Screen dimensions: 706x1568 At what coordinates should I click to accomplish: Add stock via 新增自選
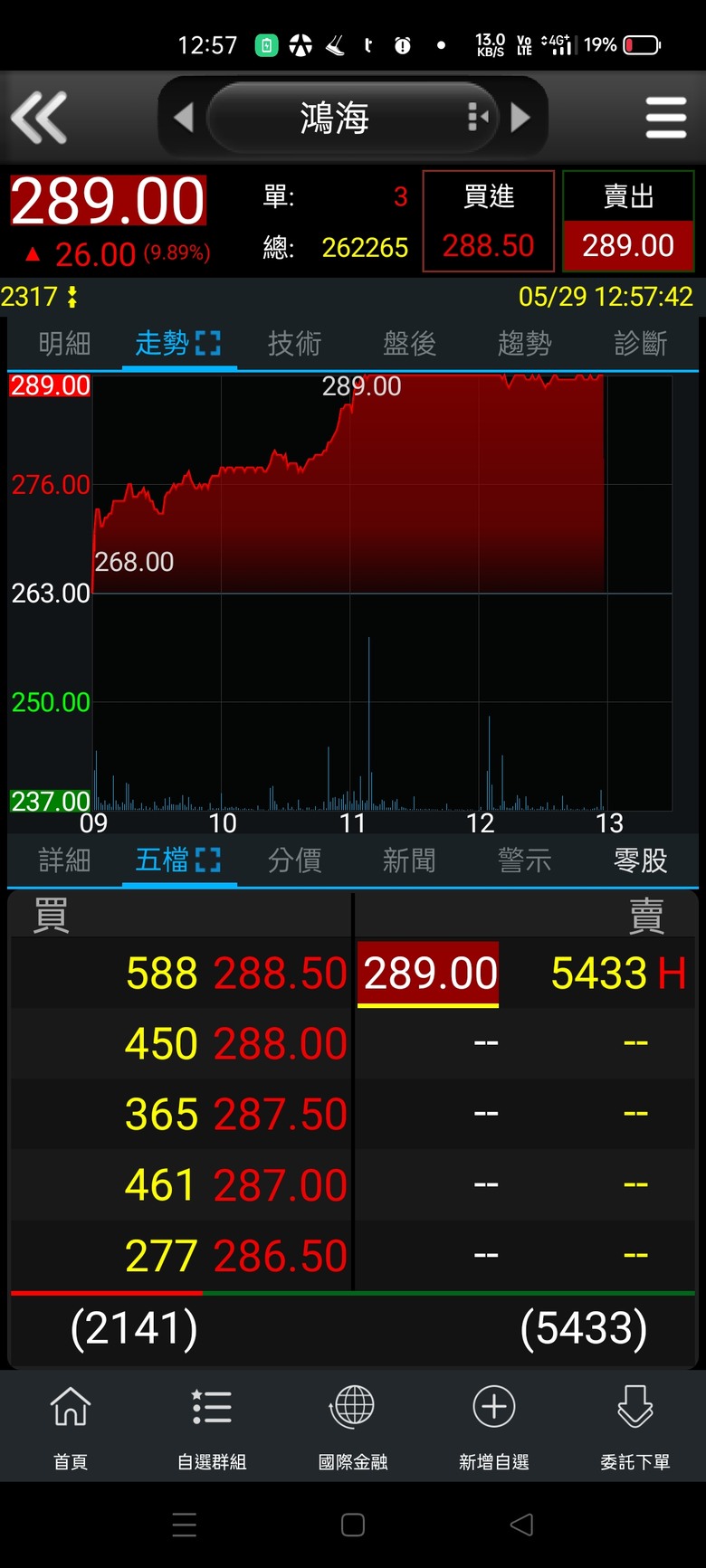494,1427
